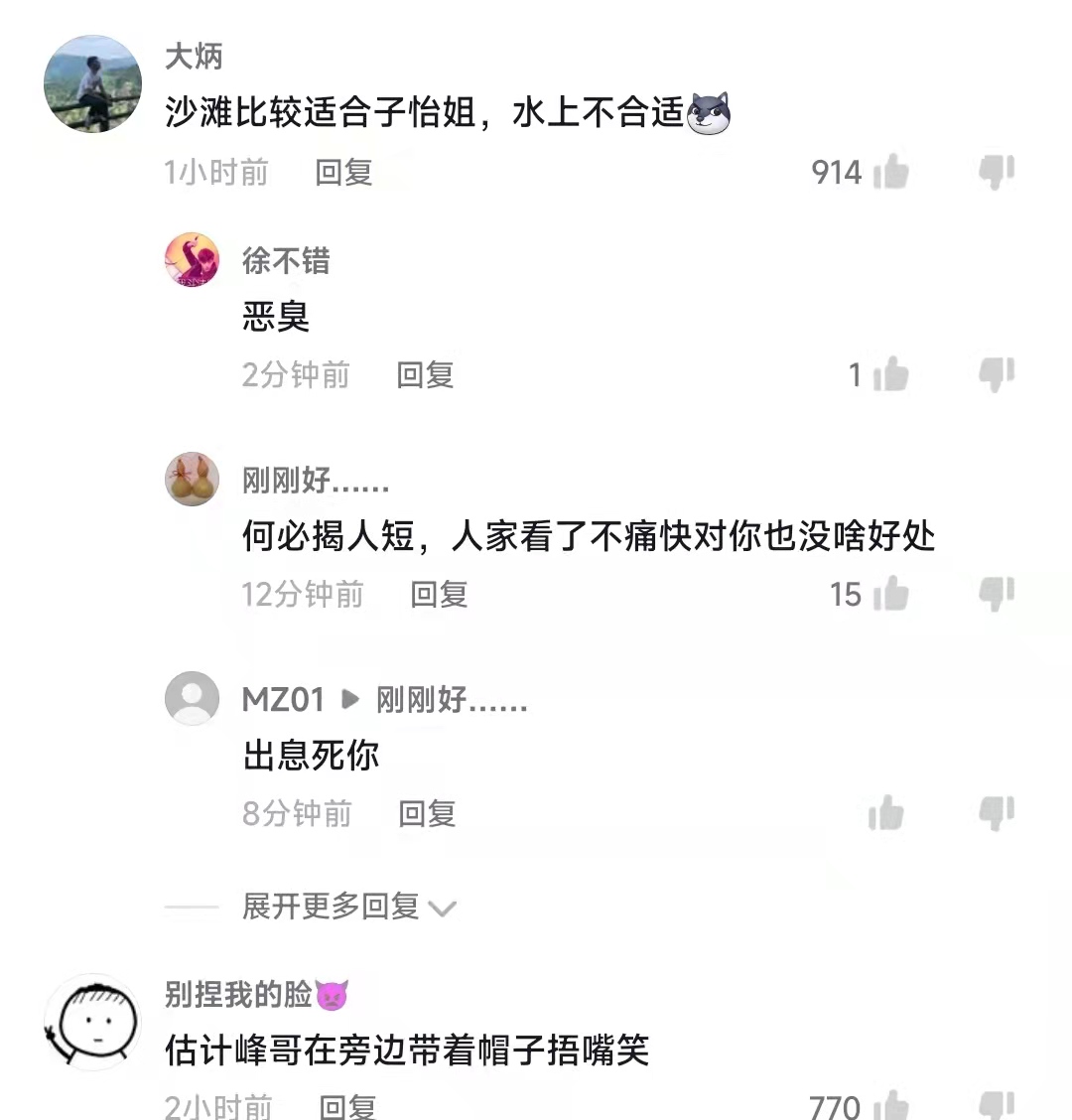Reply to 别捏我的脸's comment

347,1106
